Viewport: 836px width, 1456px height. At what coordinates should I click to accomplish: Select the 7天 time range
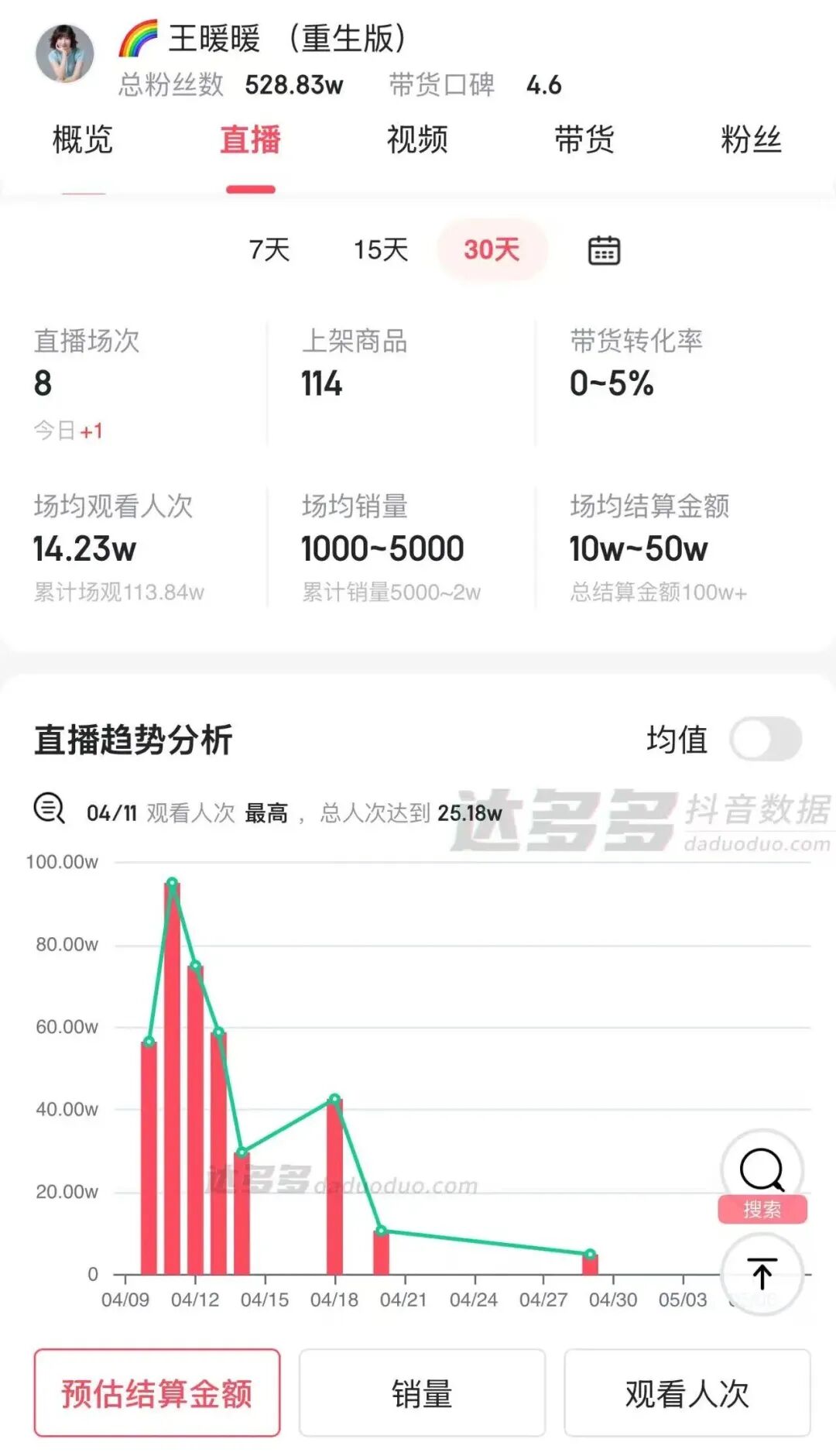pos(269,249)
